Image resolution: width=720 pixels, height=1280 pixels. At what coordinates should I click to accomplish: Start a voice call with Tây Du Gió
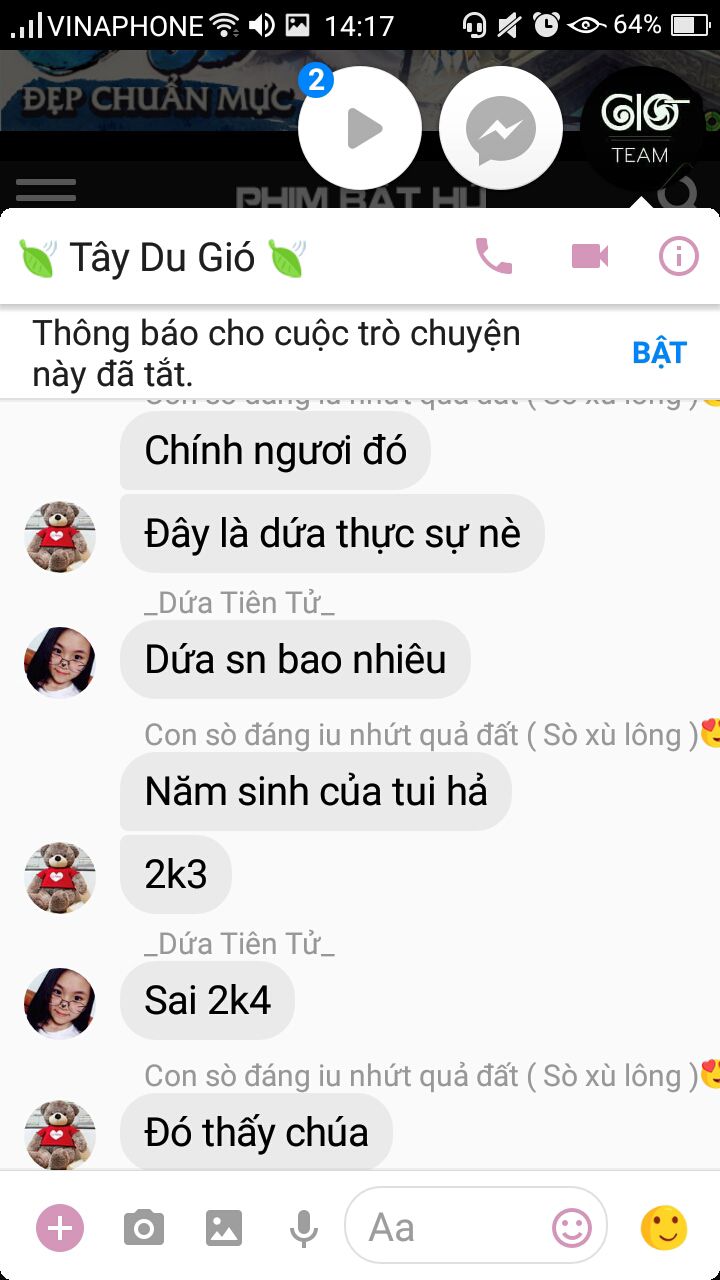493,257
